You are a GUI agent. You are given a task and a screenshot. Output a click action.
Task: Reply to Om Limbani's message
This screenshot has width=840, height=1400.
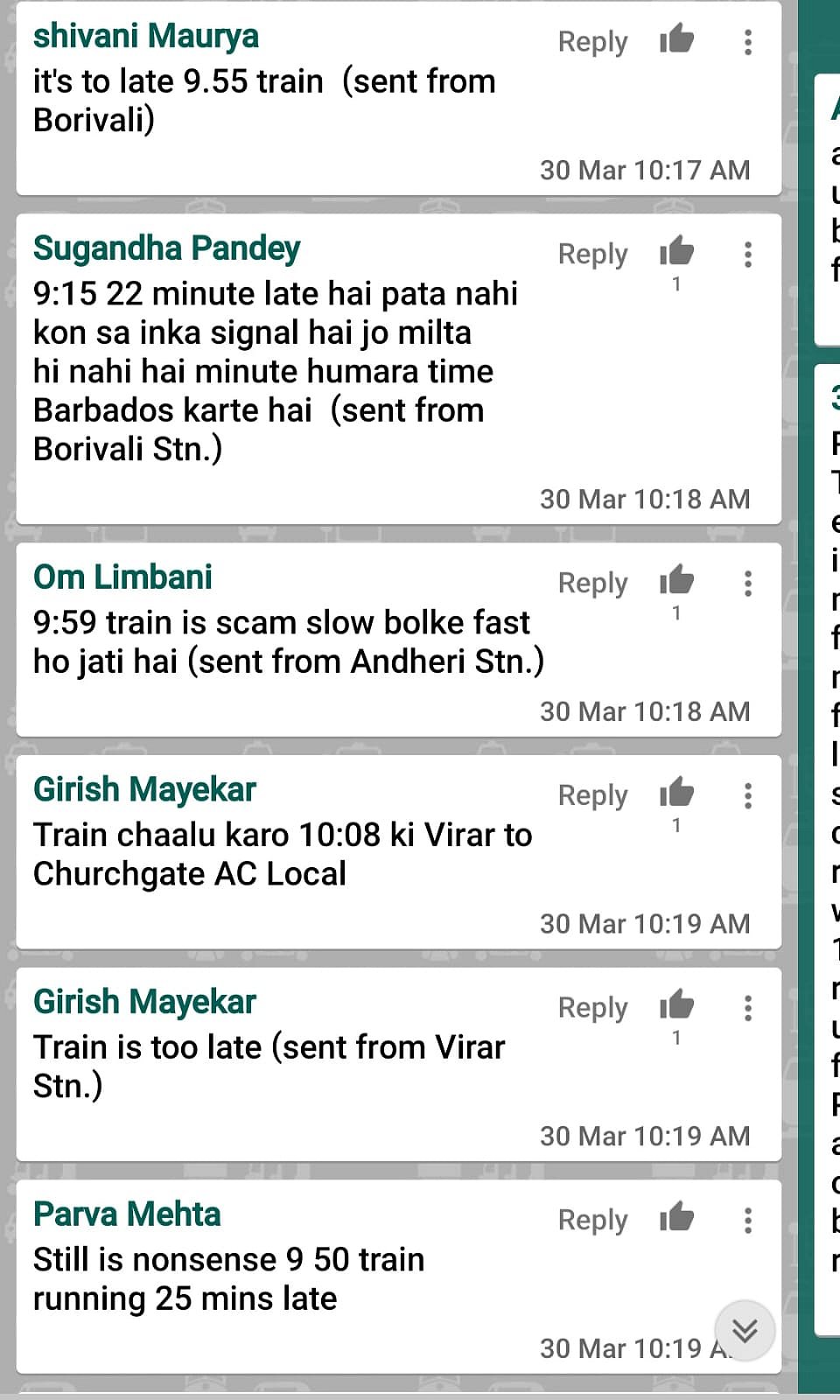[x=592, y=584]
